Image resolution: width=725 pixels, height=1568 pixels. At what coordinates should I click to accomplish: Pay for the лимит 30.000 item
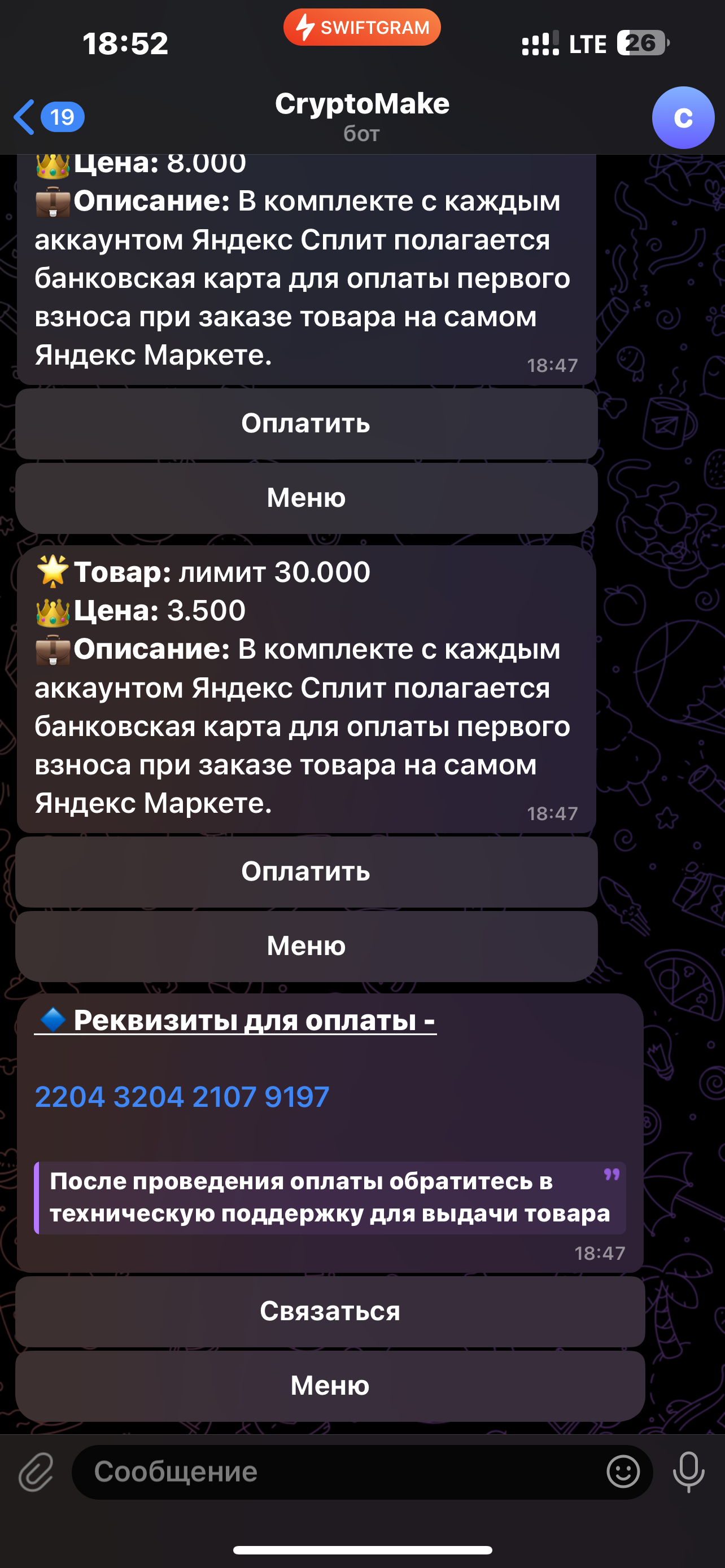[x=306, y=871]
